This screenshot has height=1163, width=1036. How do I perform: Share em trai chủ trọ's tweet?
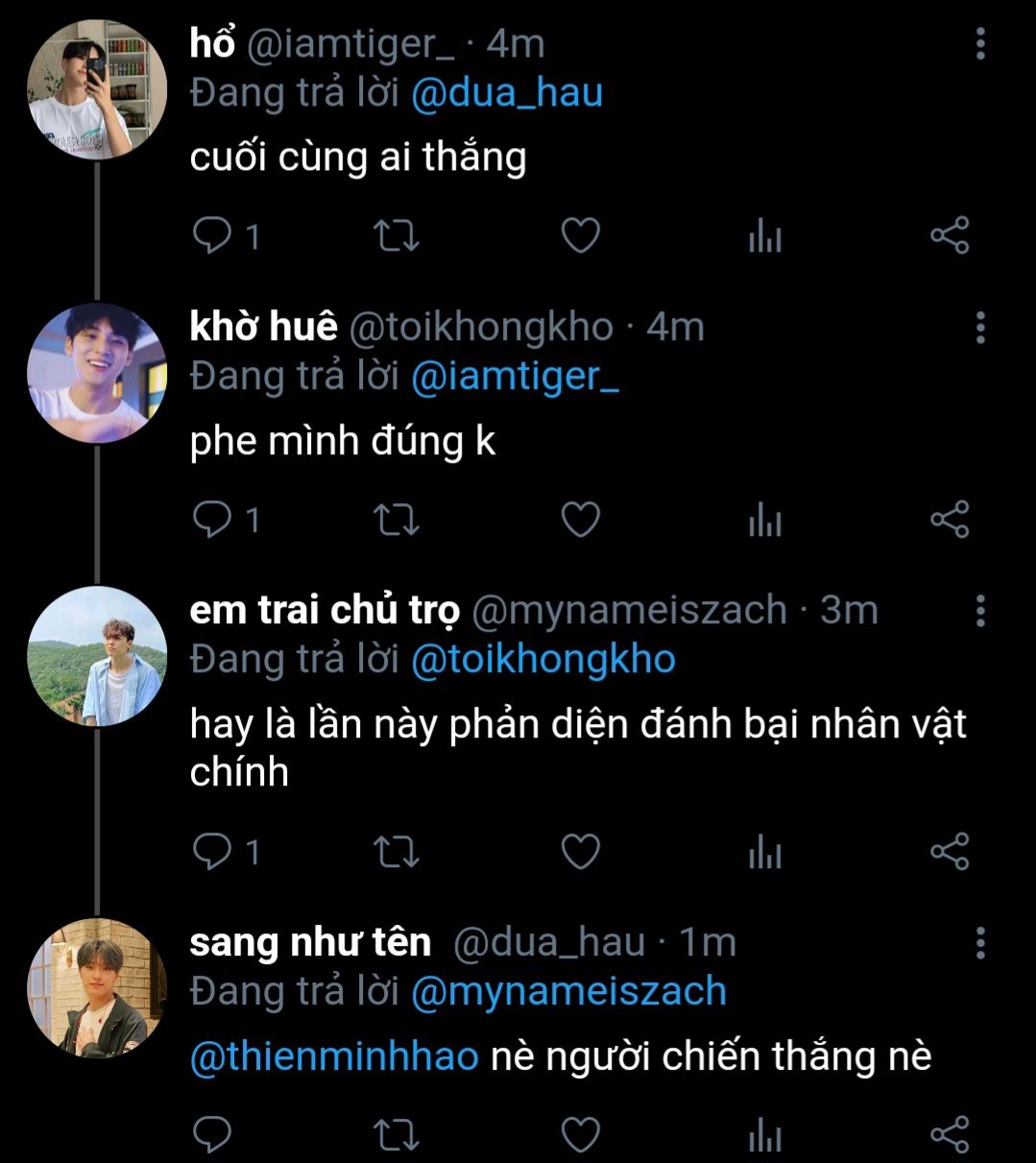(x=950, y=852)
